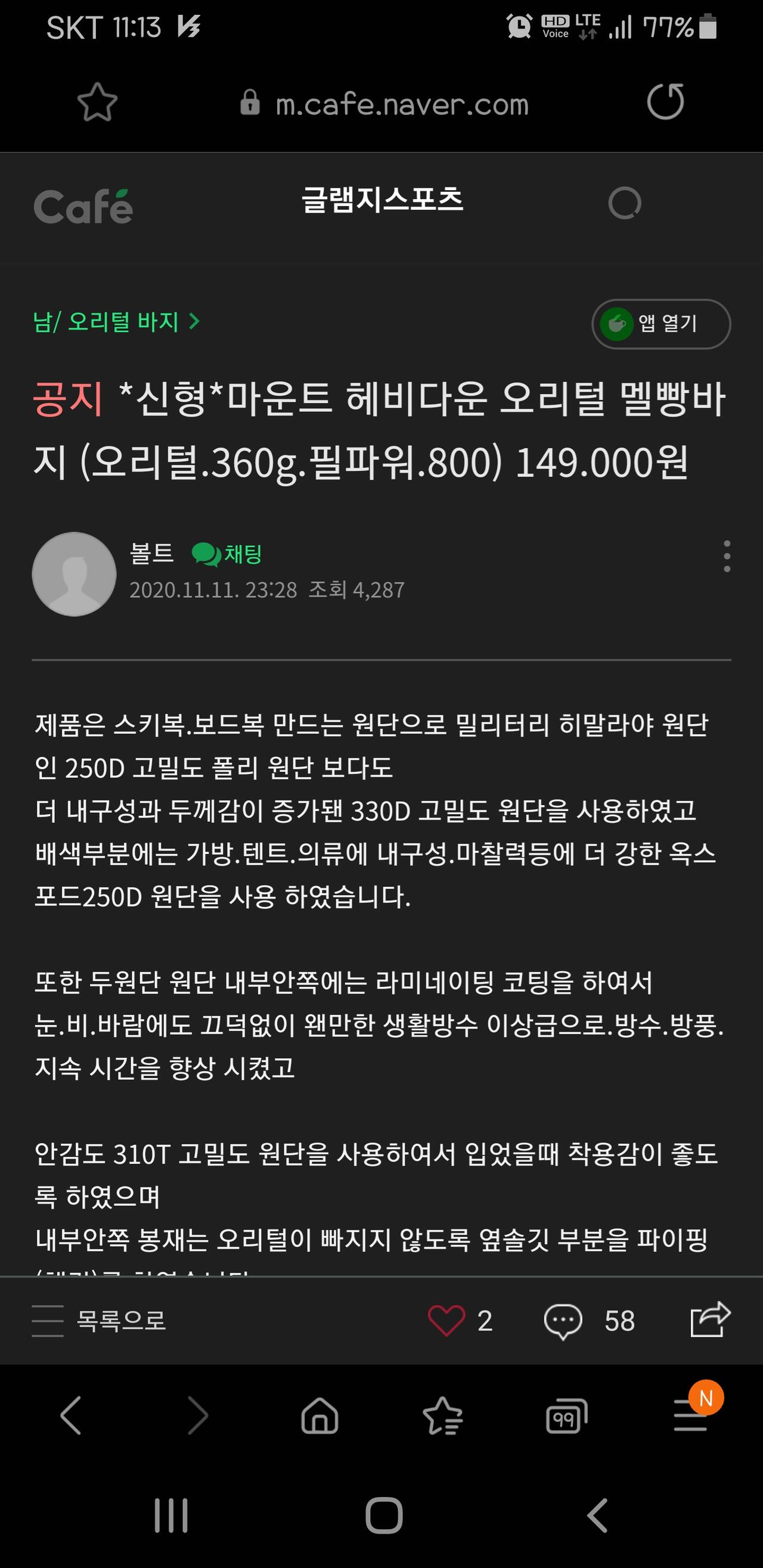Viewport: 763px width, 1568px height.
Task: Share this post
Action: point(710,1319)
